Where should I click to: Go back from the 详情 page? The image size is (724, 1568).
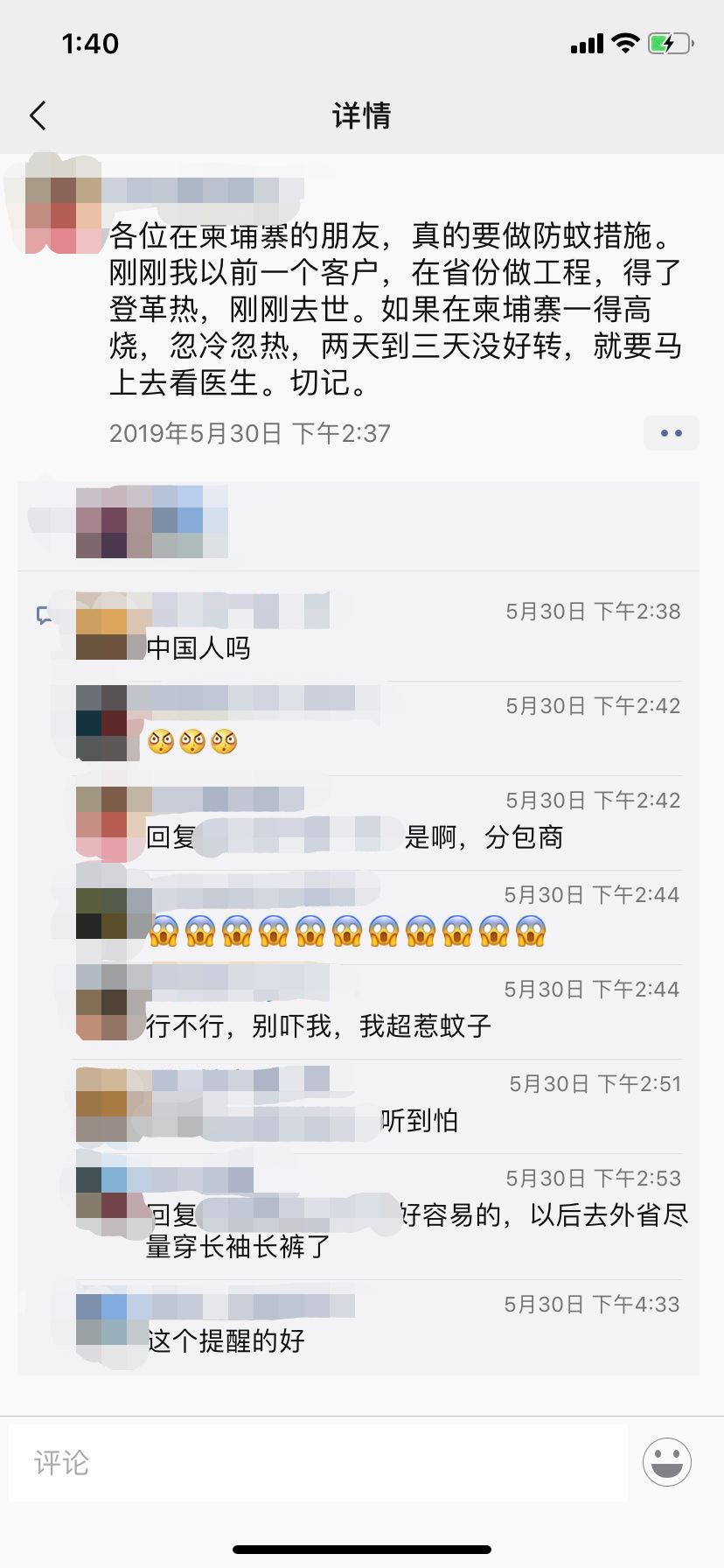38,115
